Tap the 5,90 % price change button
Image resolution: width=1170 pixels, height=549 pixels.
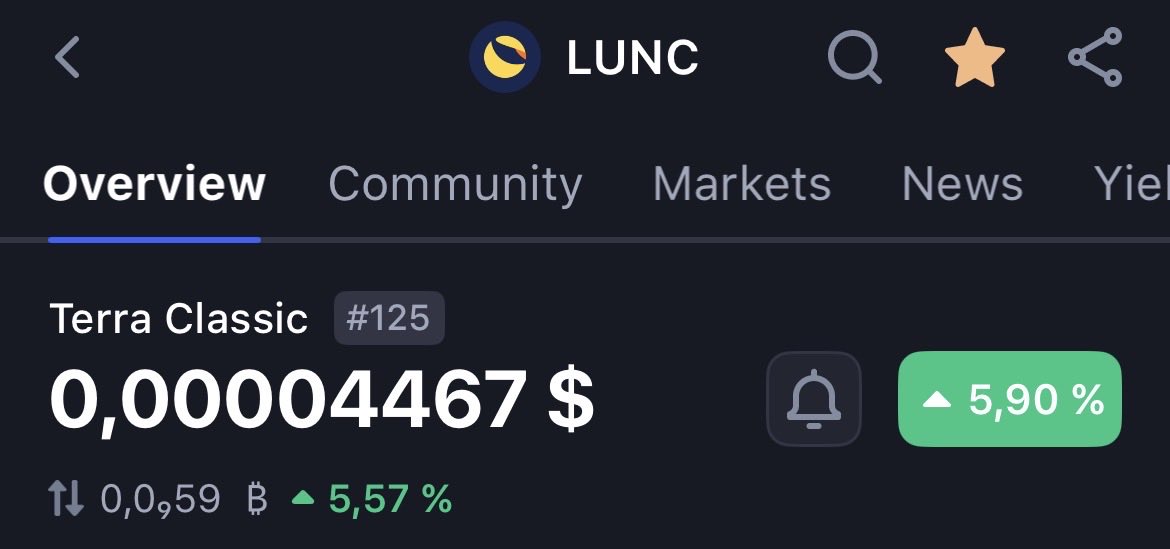[1010, 399]
